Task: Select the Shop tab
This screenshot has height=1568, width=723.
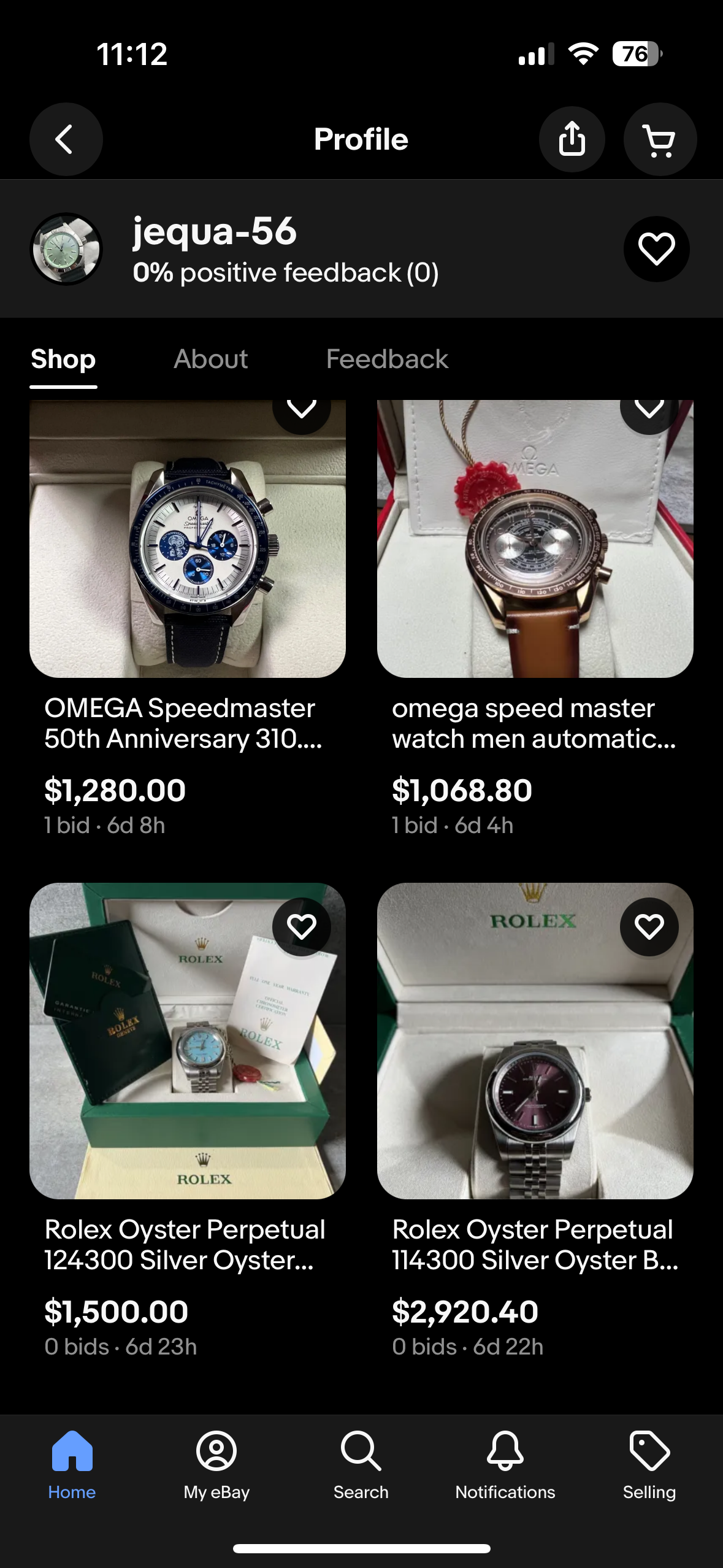Action: click(63, 359)
